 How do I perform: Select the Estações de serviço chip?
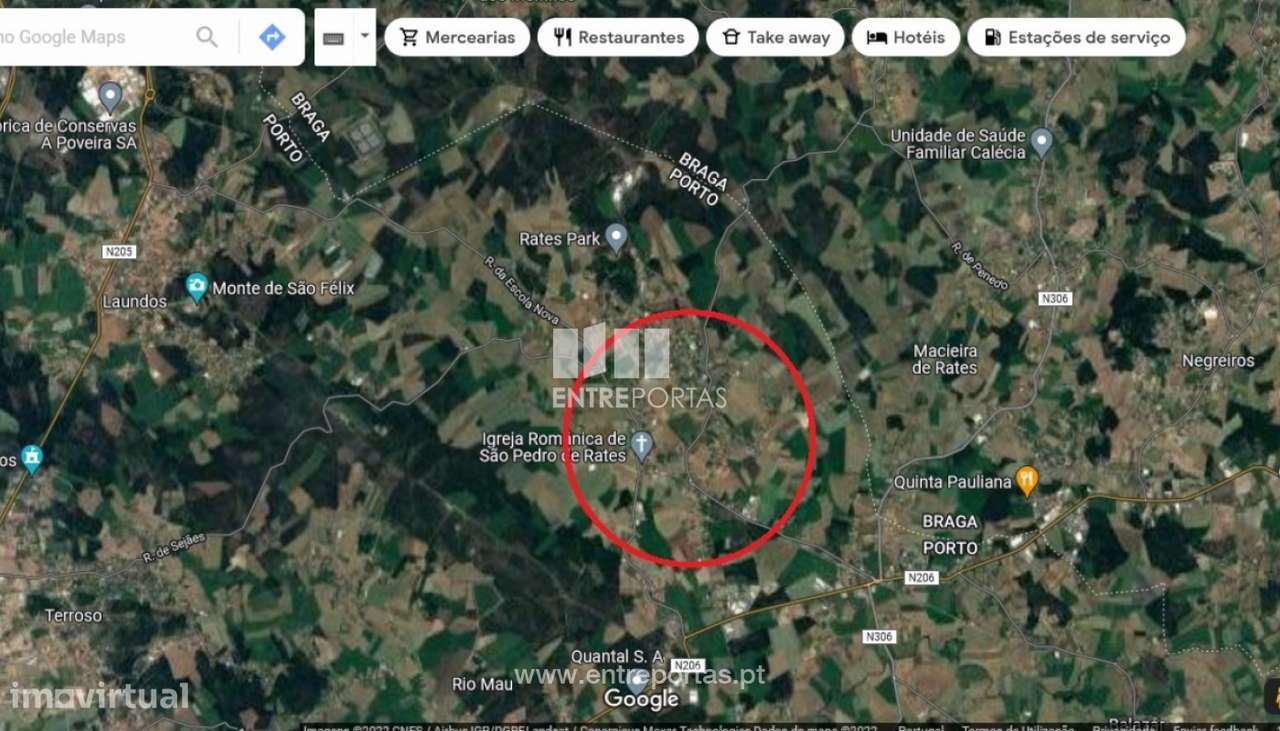1076,37
